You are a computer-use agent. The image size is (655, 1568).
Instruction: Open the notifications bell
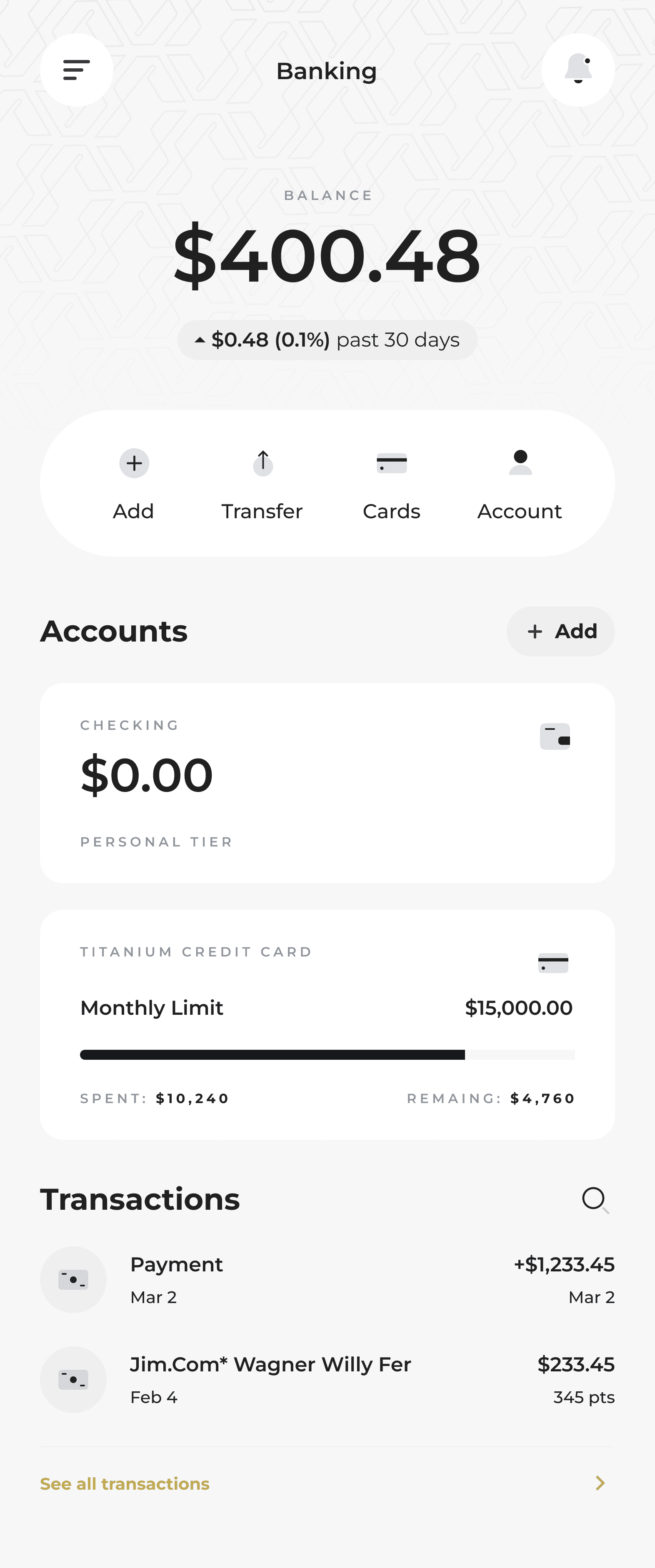pyautogui.click(x=577, y=70)
